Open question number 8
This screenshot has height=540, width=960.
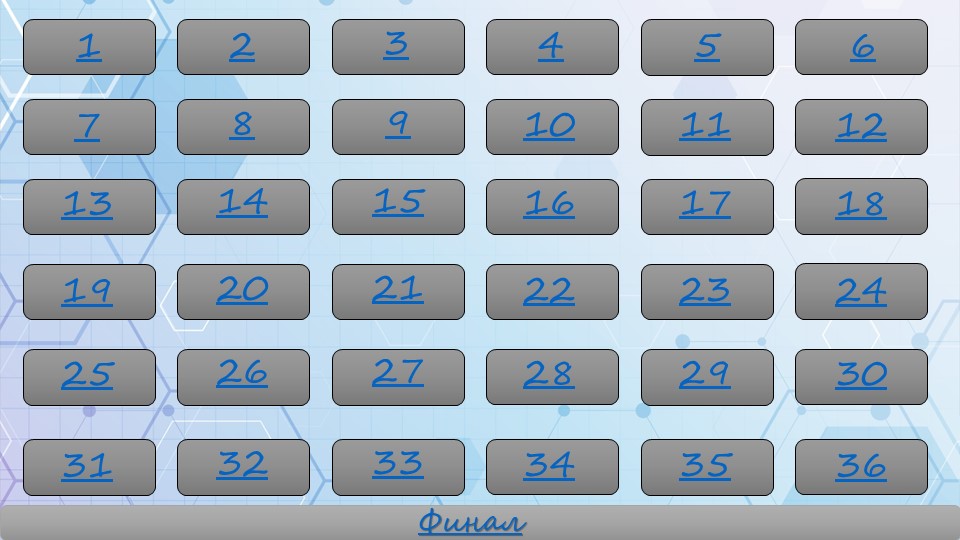[x=243, y=126]
